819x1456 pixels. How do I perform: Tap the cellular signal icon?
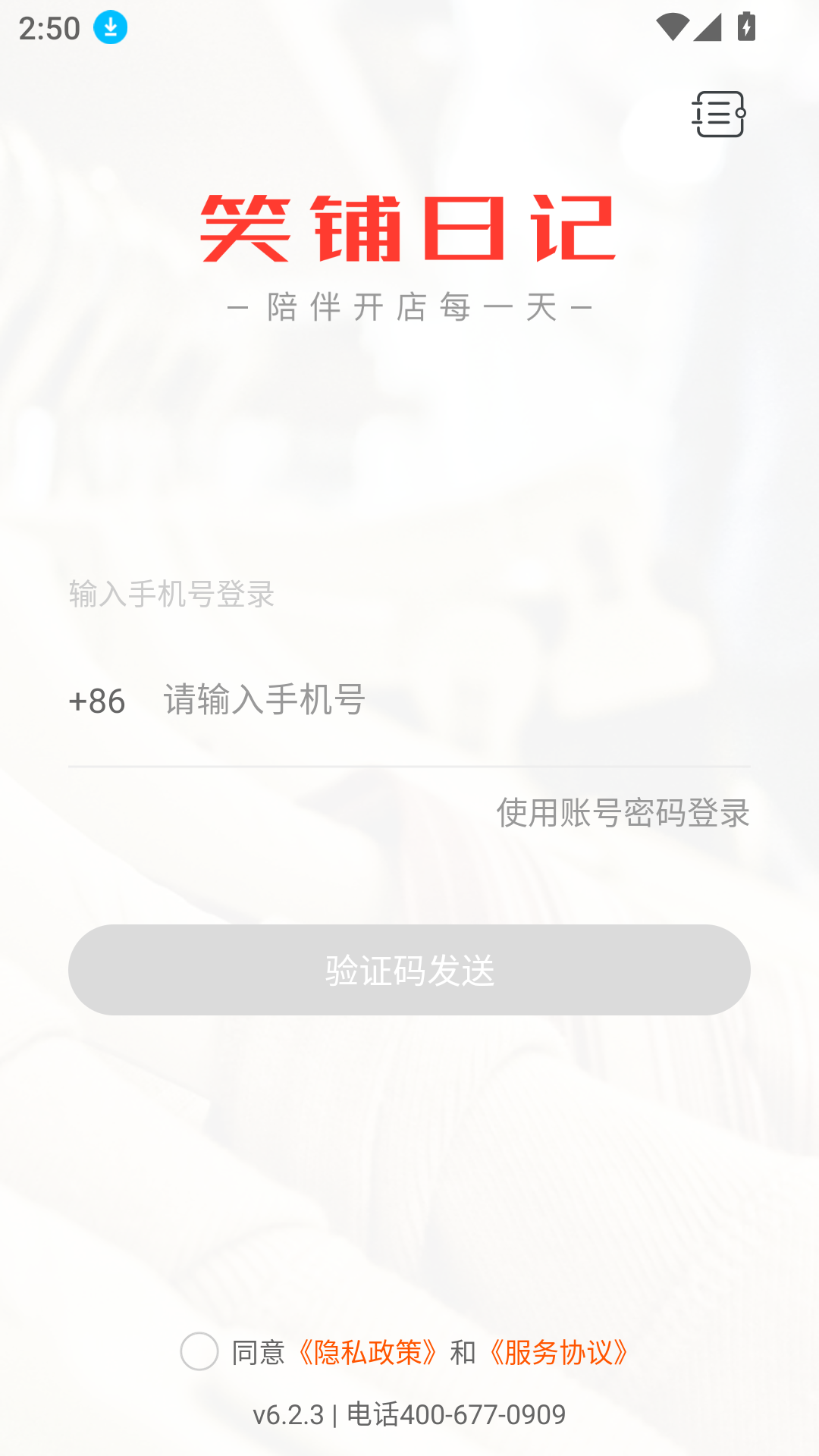coord(707,25)
